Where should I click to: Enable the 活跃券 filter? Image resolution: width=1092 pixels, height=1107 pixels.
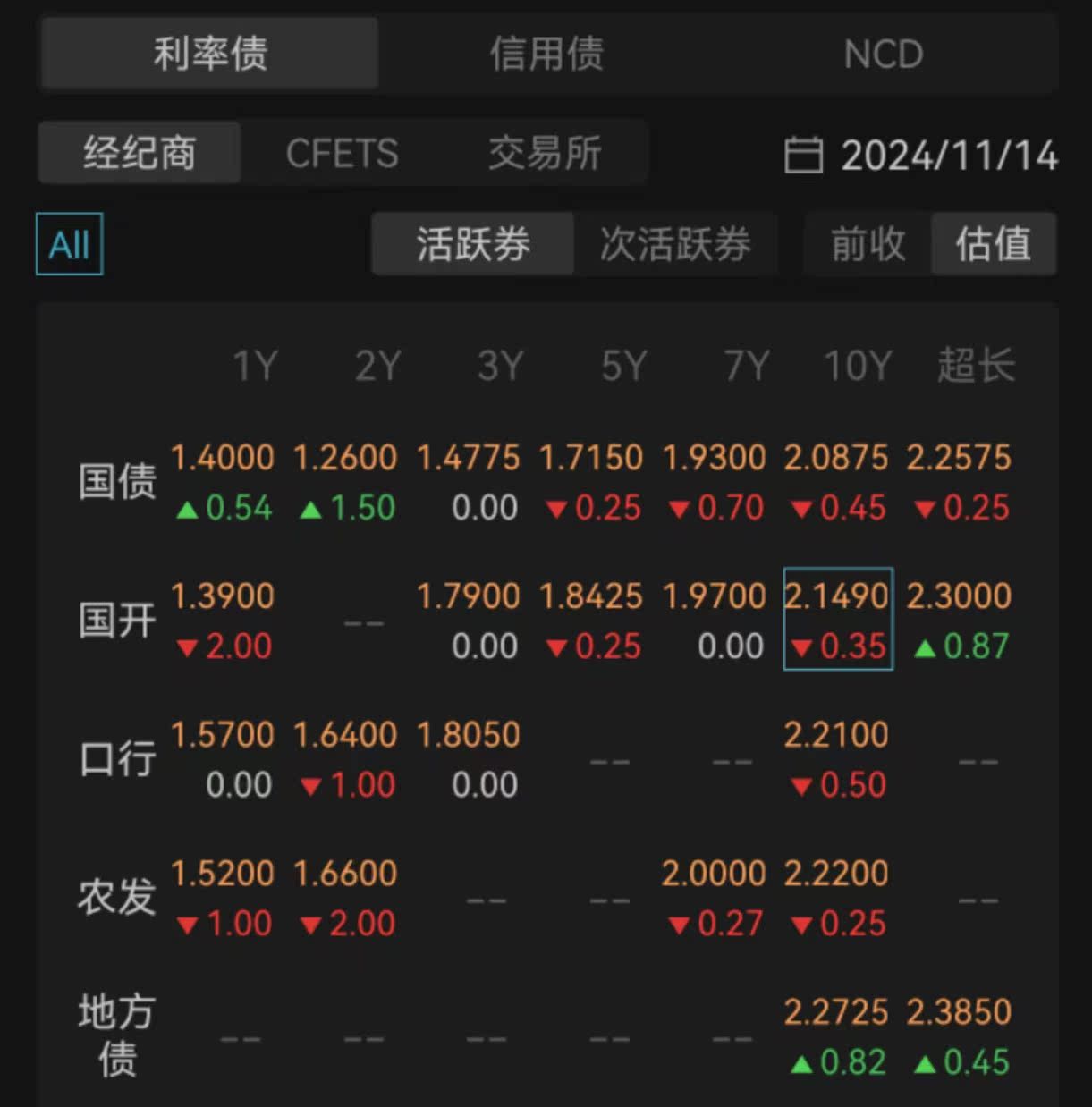tap(472, 243)
